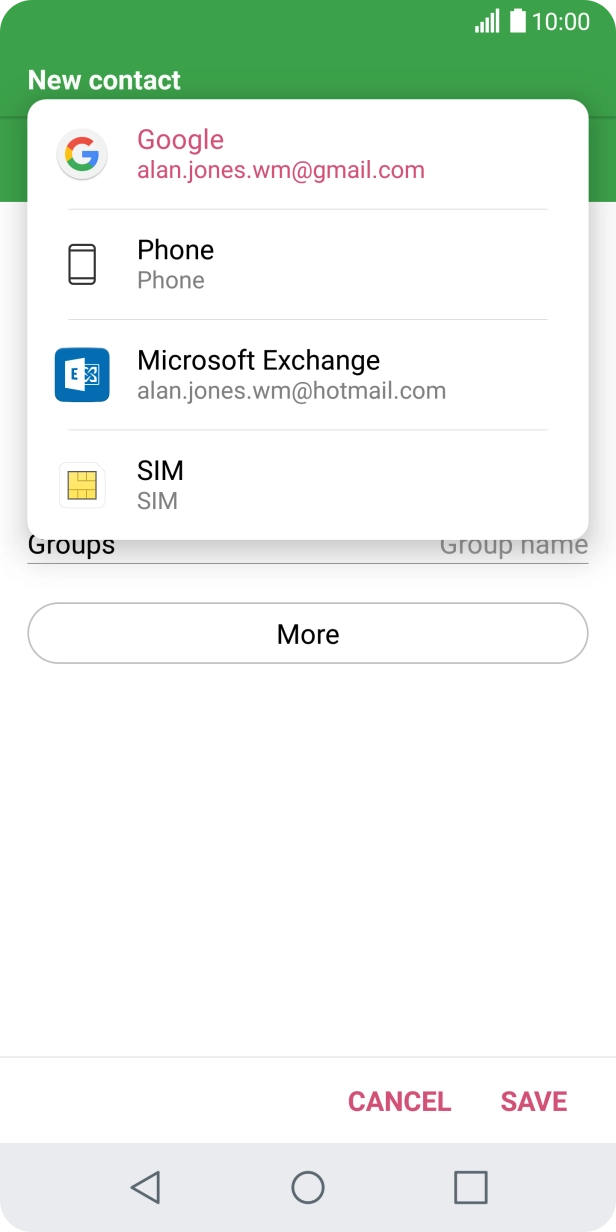Cancel creating the new contact
Viewport: 616px width, 1232px height.
pos(399,1101)
